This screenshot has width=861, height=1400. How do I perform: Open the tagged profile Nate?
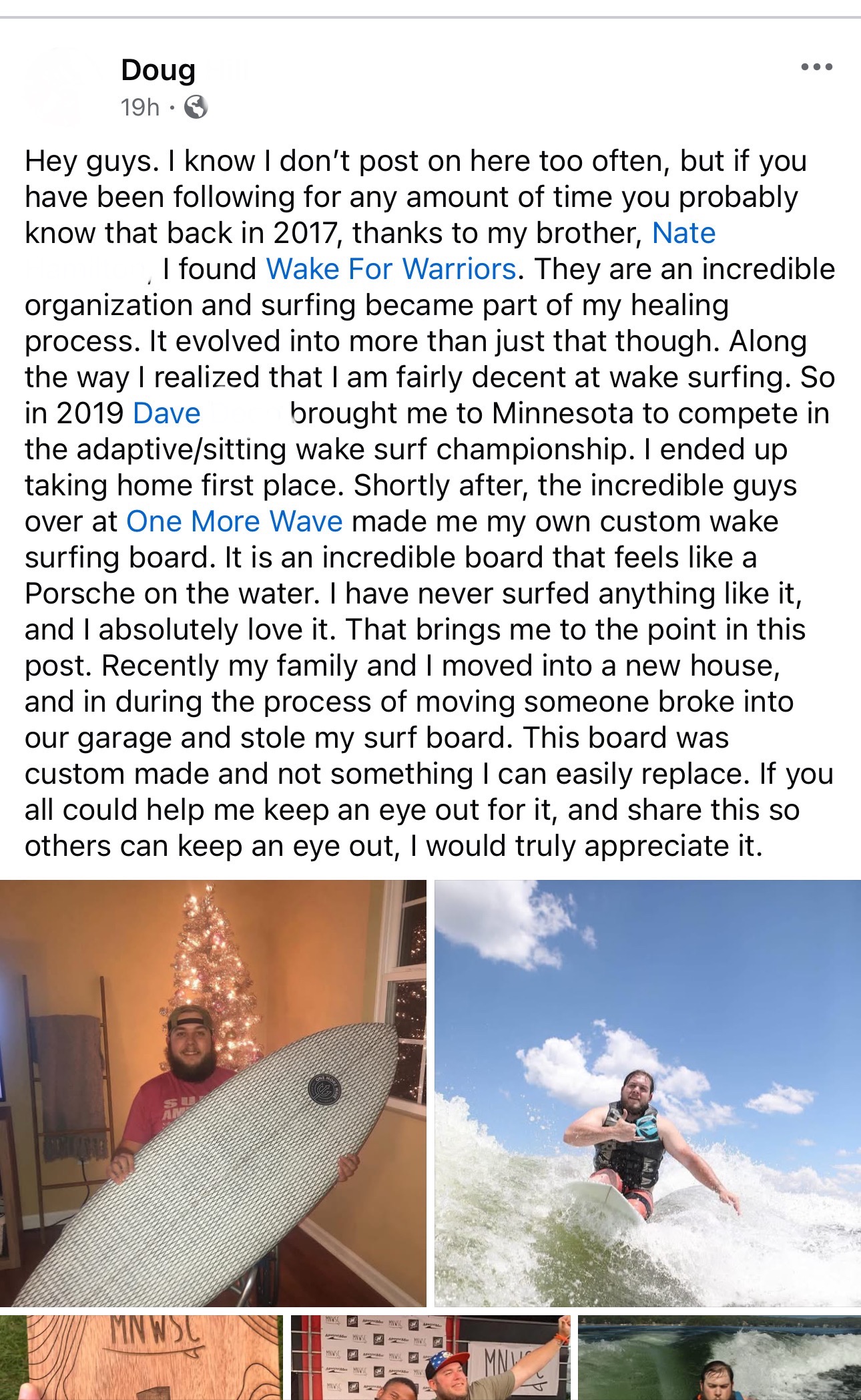pos(683,233)
